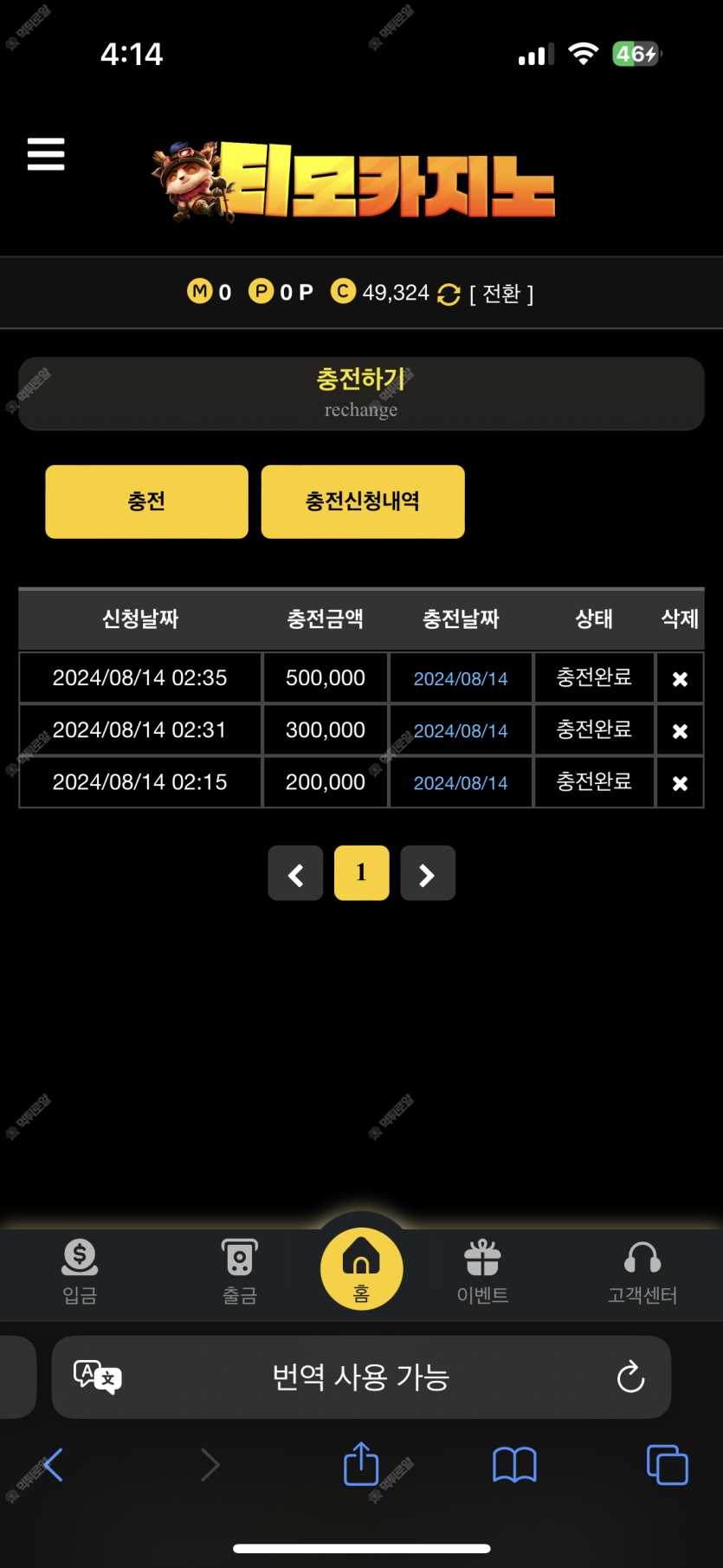Open the 이벤트 events tab
The image size is (723, 1568).
[482, 1271]
